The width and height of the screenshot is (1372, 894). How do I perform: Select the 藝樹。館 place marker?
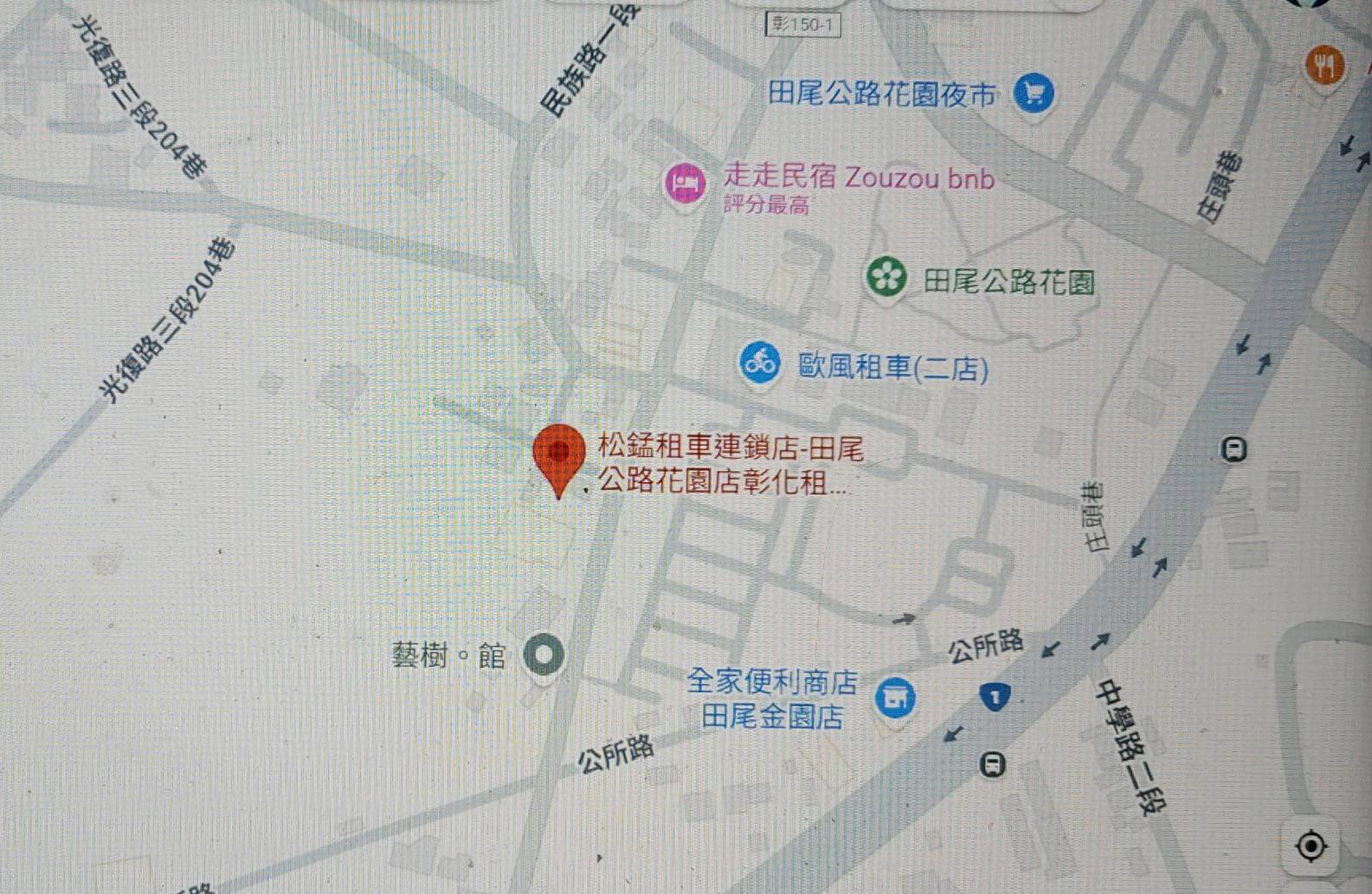544,655
